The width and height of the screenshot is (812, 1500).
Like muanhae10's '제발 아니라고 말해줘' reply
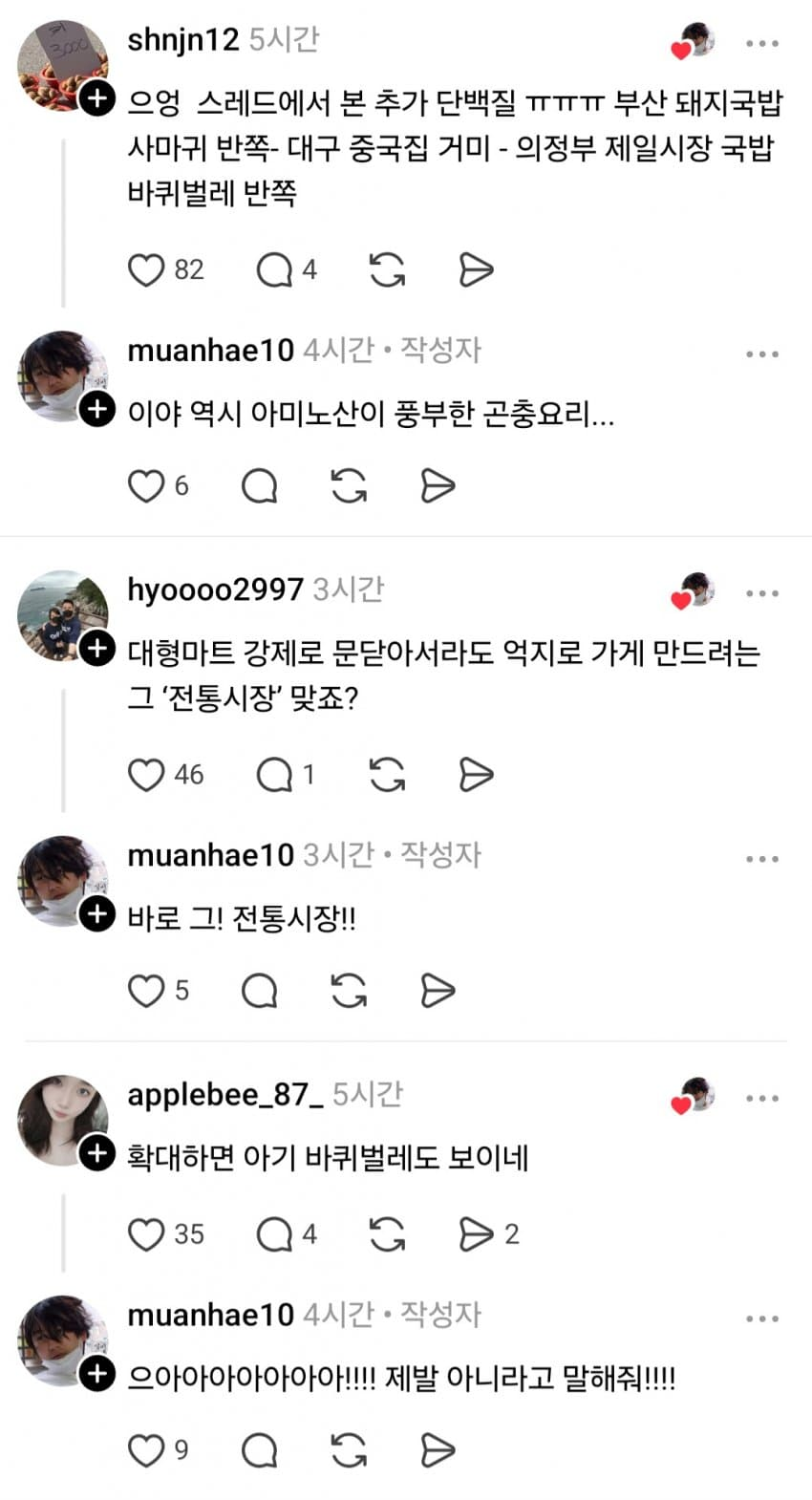[x=146, y=1451]
